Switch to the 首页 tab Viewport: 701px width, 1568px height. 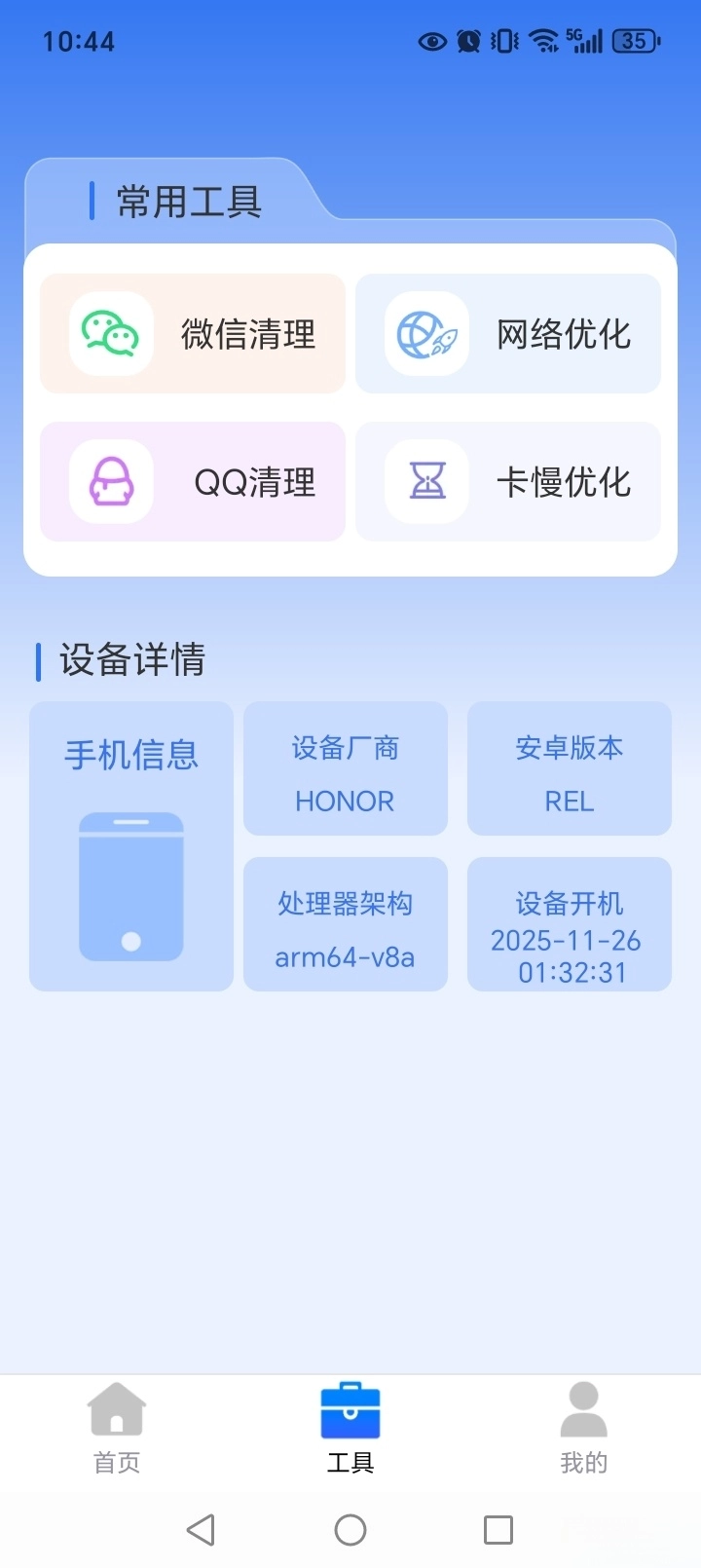pos(117,1428)
